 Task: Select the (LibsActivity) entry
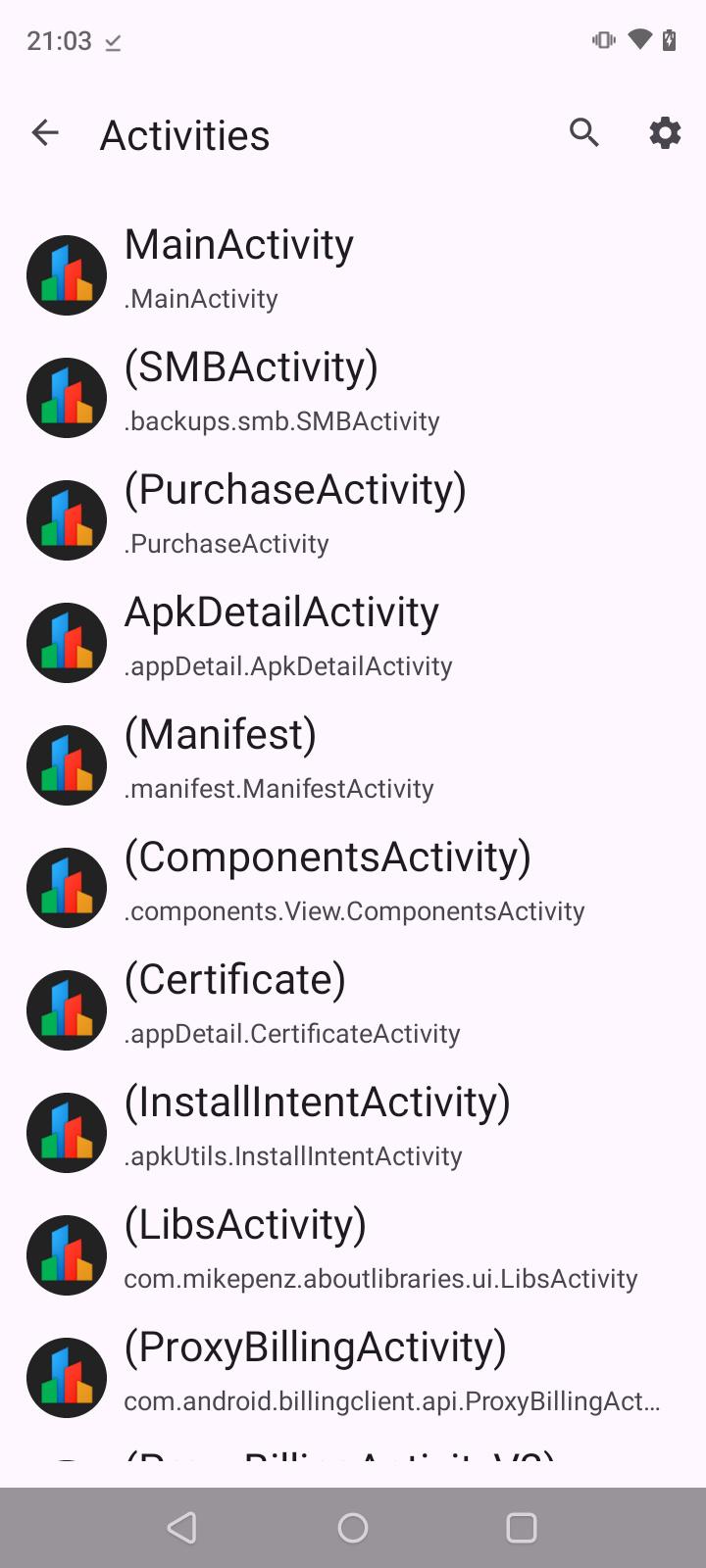[353, 1254]
